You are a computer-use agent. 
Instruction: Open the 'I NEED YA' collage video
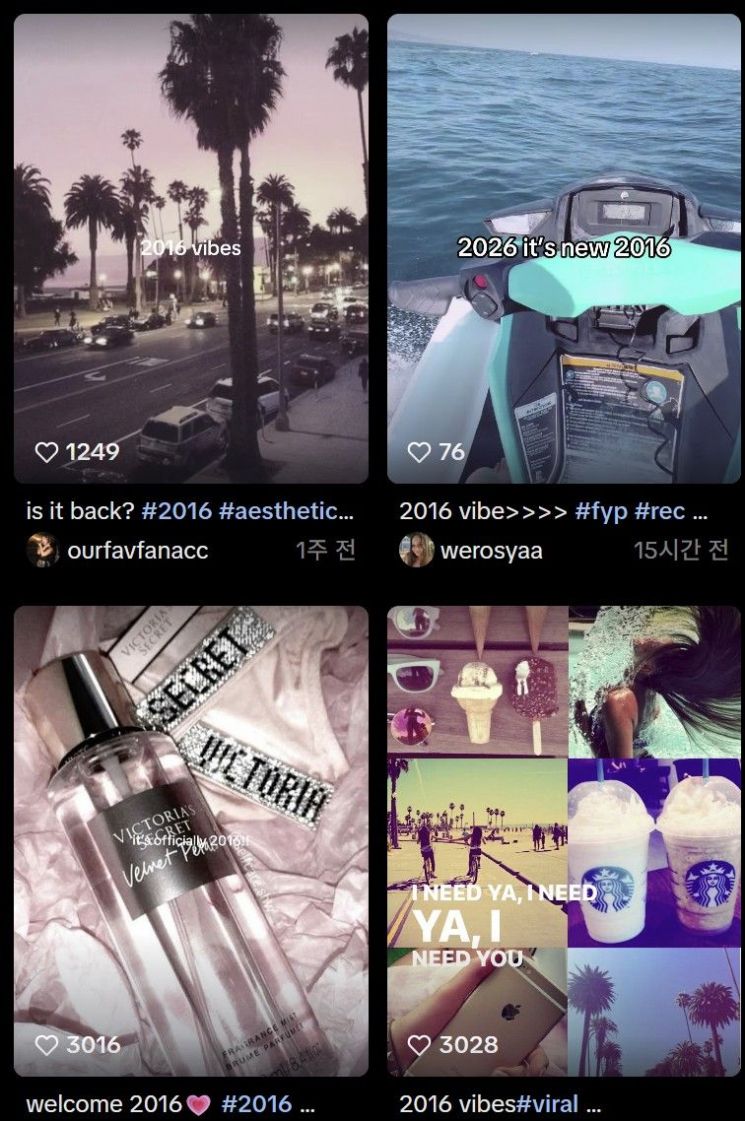coord(563,840)
